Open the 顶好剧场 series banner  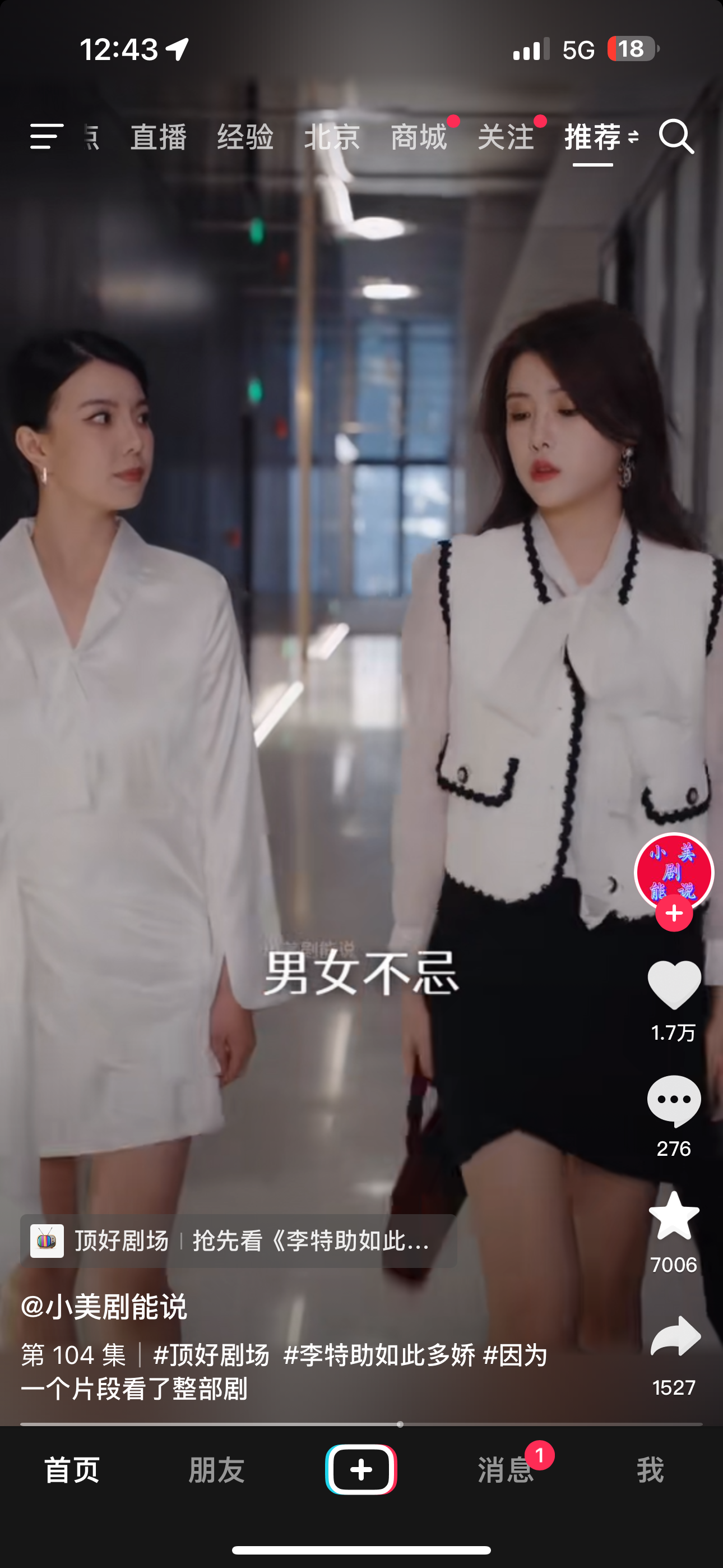(239, 1241)
